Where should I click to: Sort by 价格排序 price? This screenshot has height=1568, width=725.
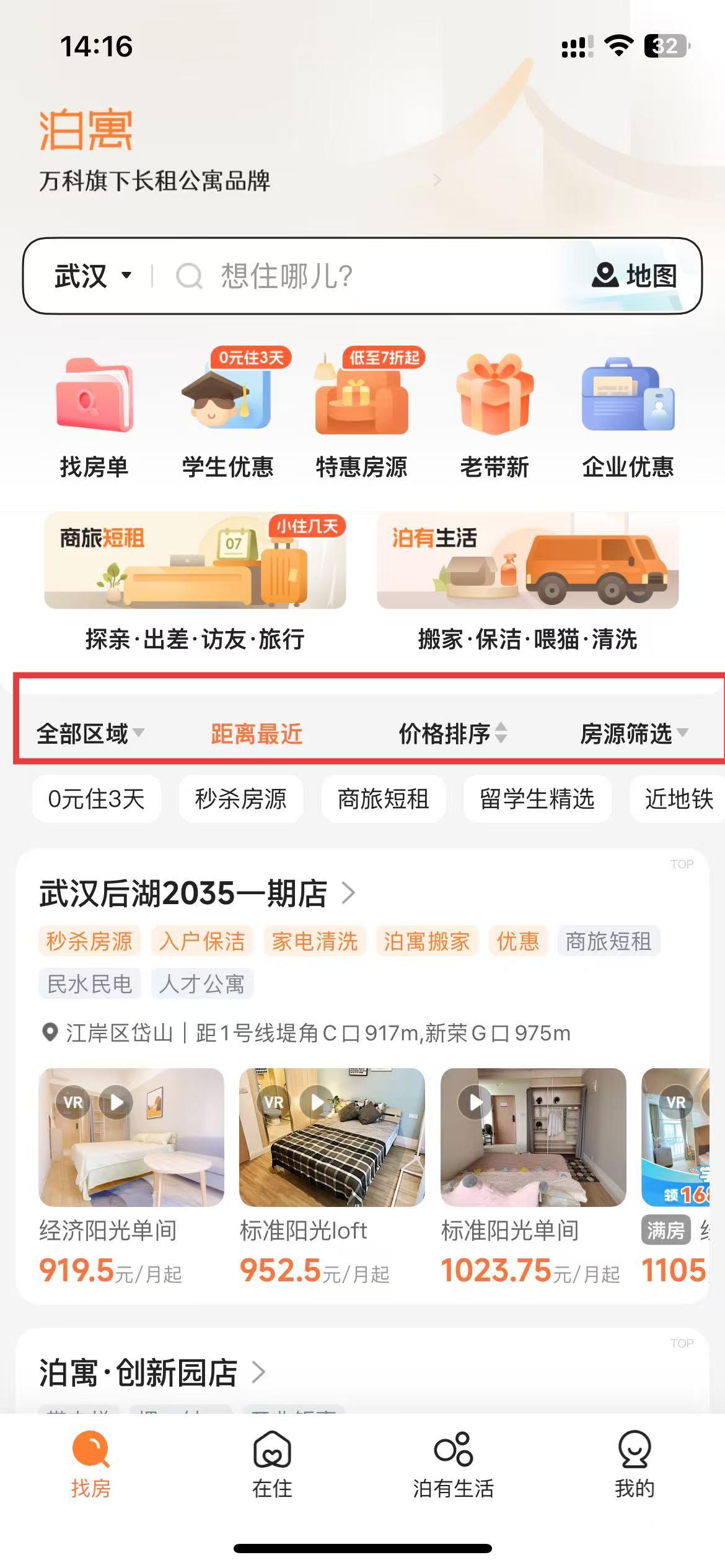tap(452, 734)
